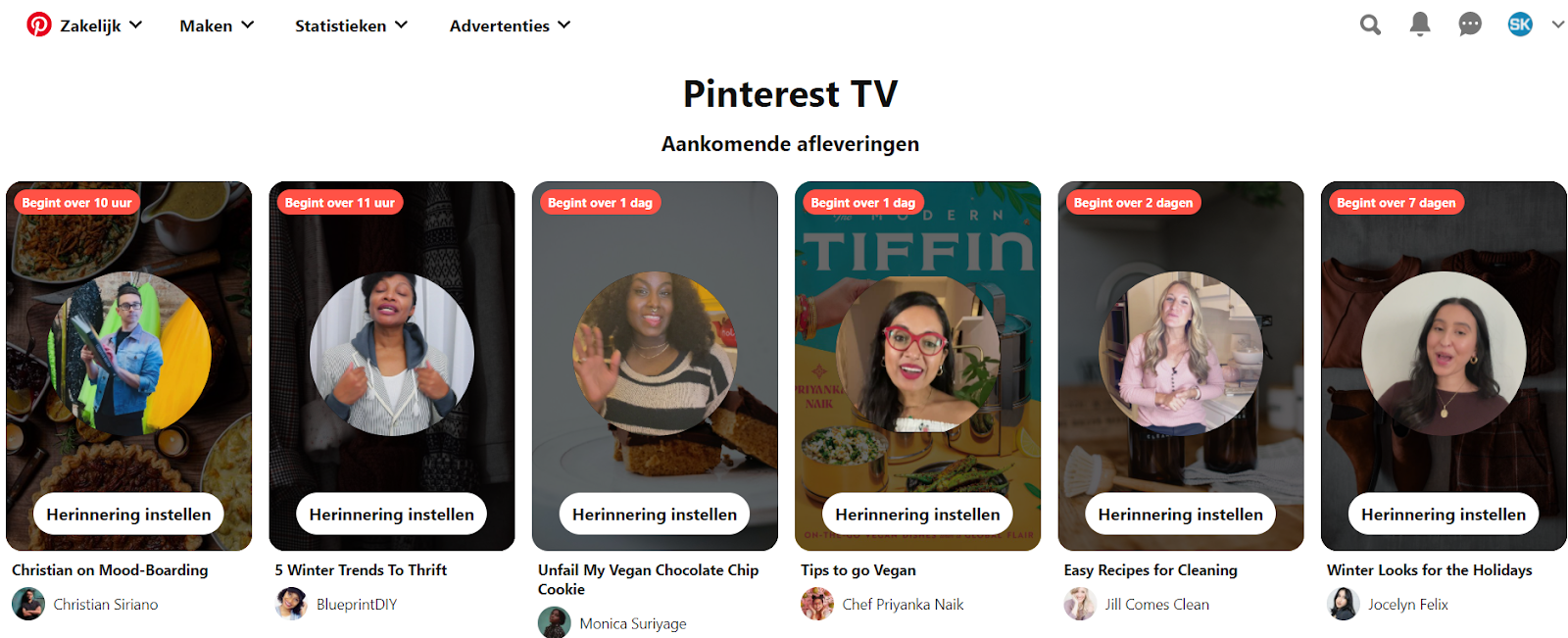Expand the accounts chevron next to avatar
Viewport: 1568px width, 638px height.
tap(1557, 25)
